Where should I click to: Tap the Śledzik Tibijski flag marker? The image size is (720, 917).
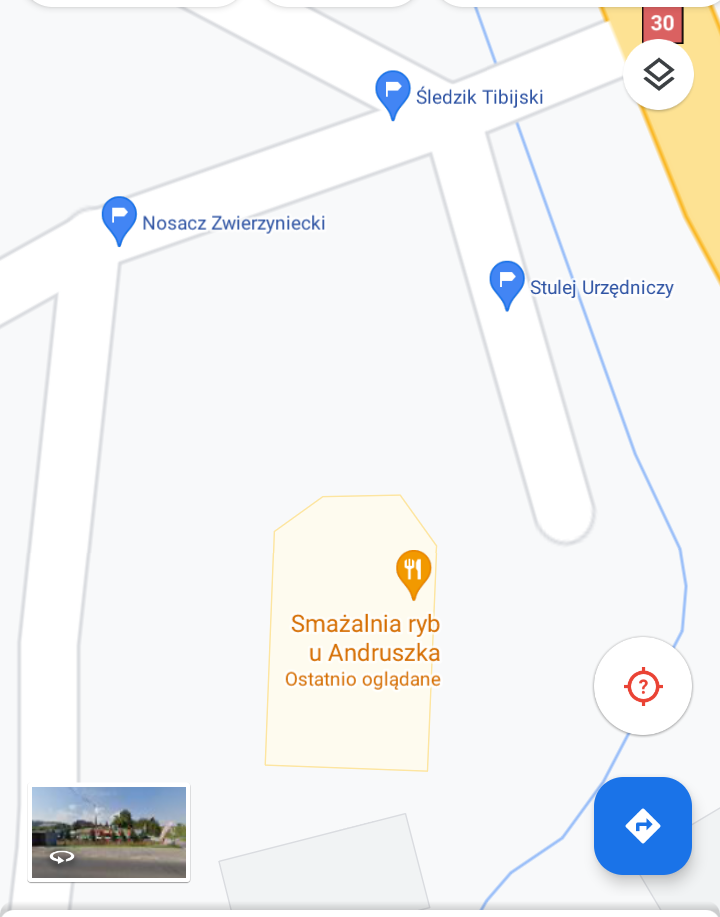tap(393, 92)
